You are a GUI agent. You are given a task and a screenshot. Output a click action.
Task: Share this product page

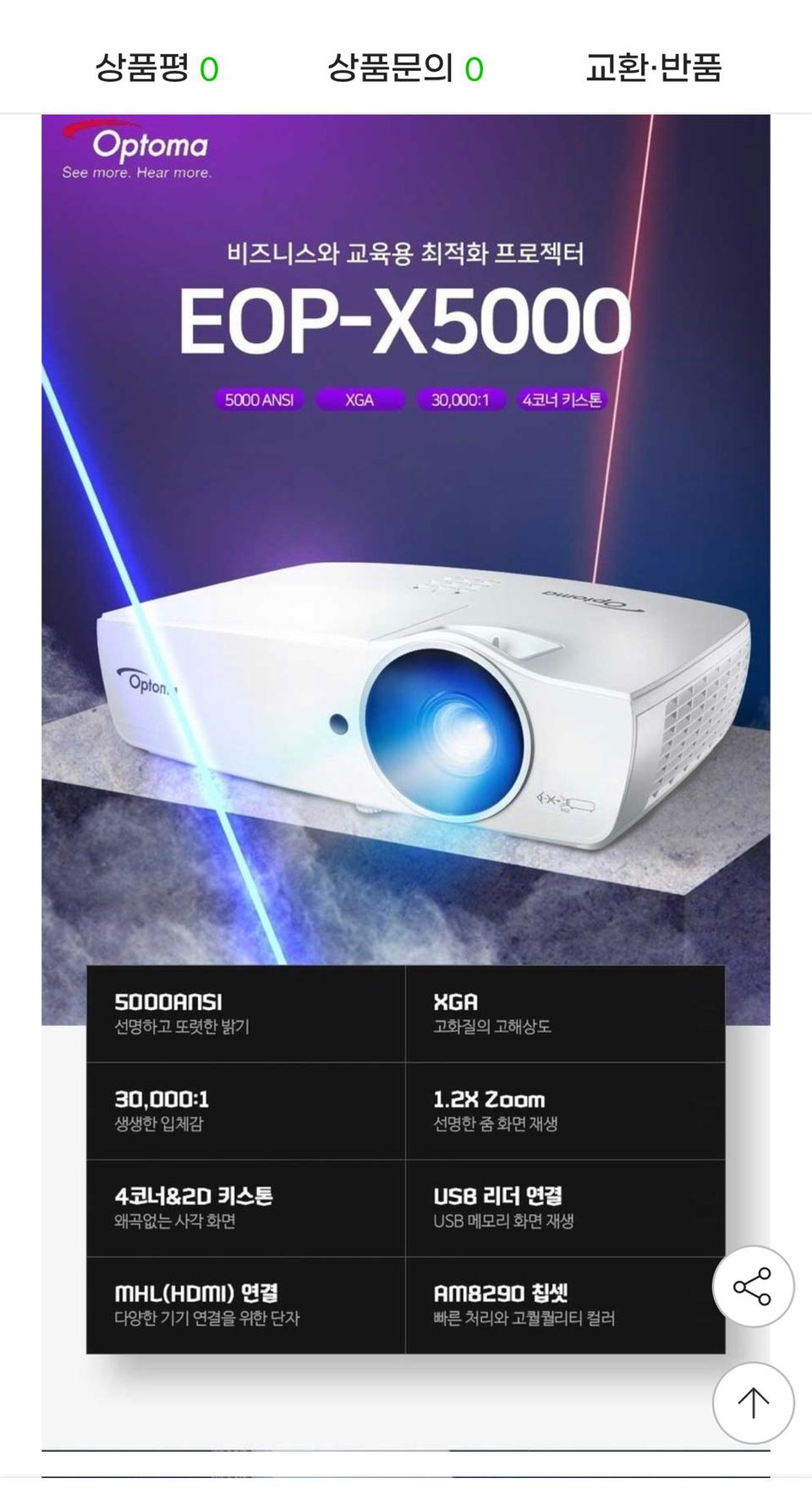point(752,1286)
